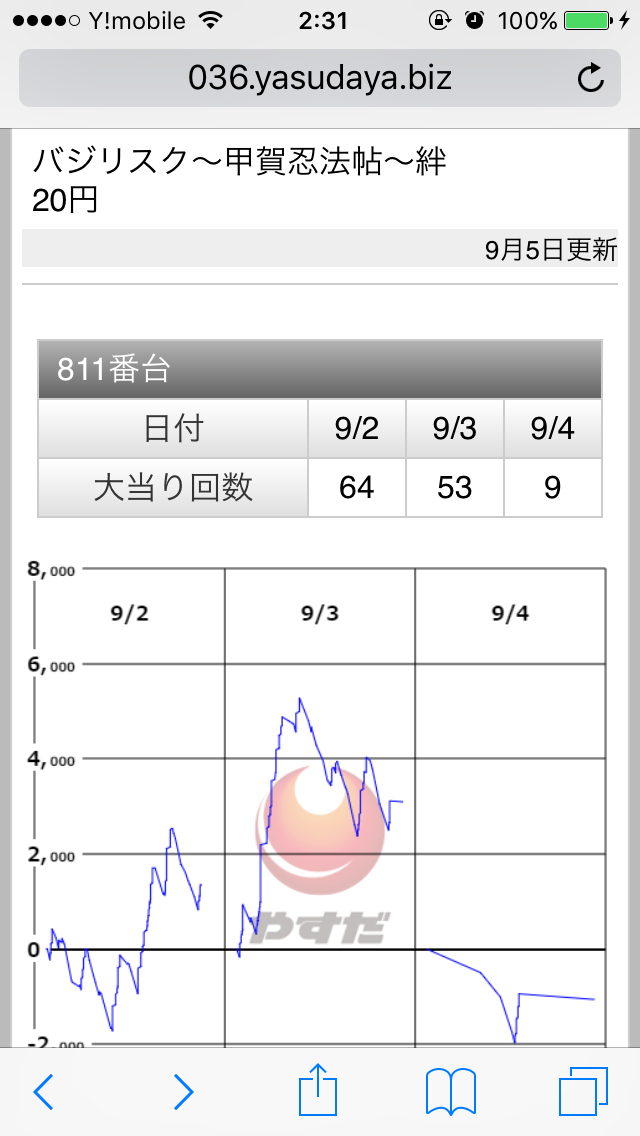Open Safari bookmarks
The width and height of the screenshot is (640, 1136).
451,1091
